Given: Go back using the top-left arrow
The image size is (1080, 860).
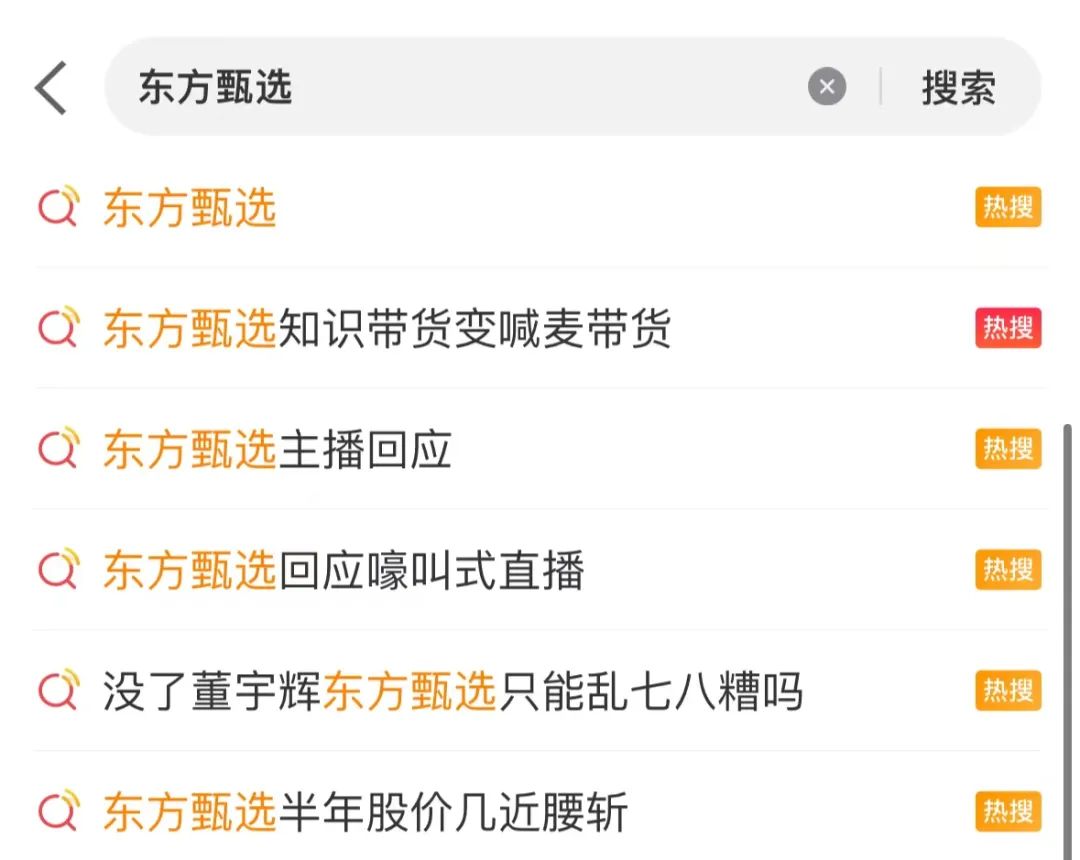Looking at the screenshot, I should (51, 88).
